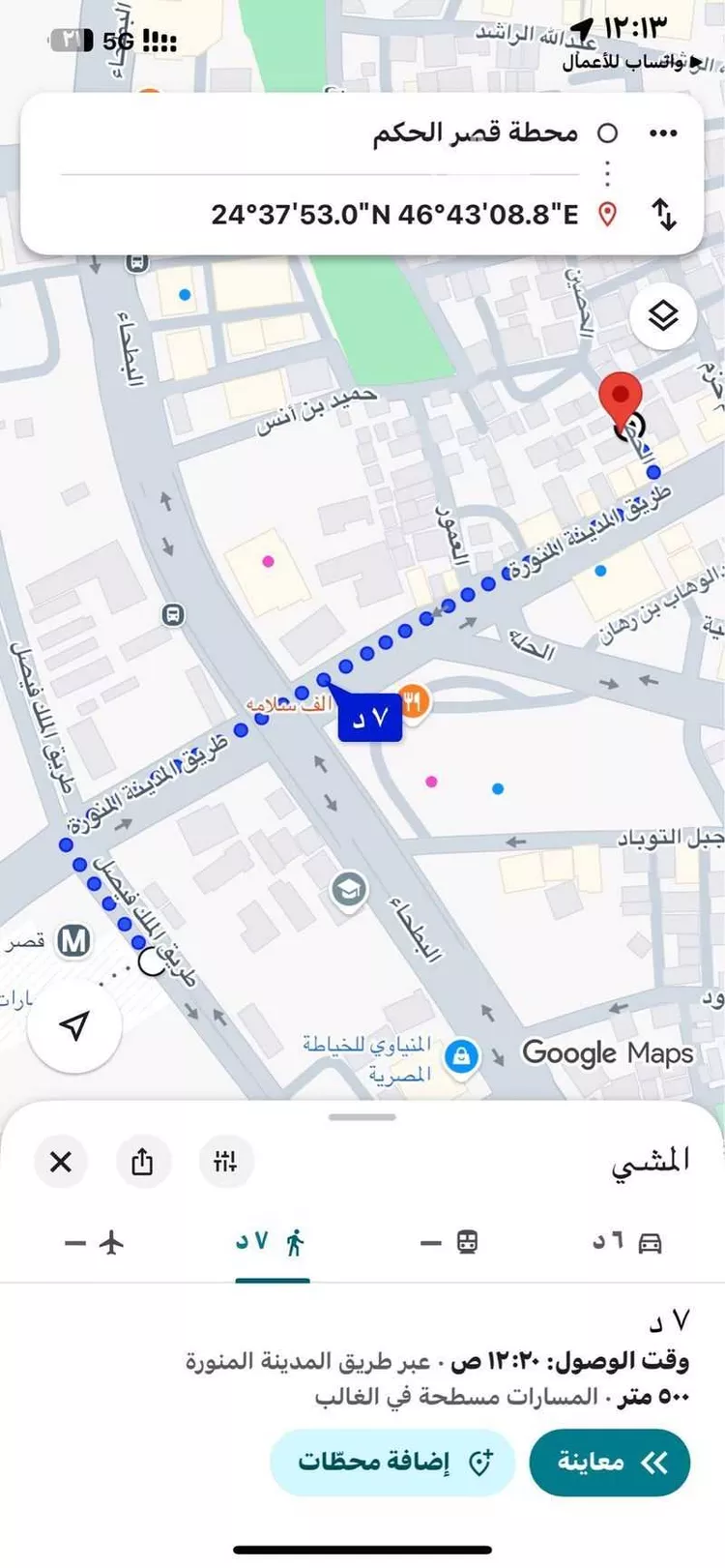The width and height of the screenshot is (725, 1568).
Task: Open route options filter
Action: (225, 1161)
